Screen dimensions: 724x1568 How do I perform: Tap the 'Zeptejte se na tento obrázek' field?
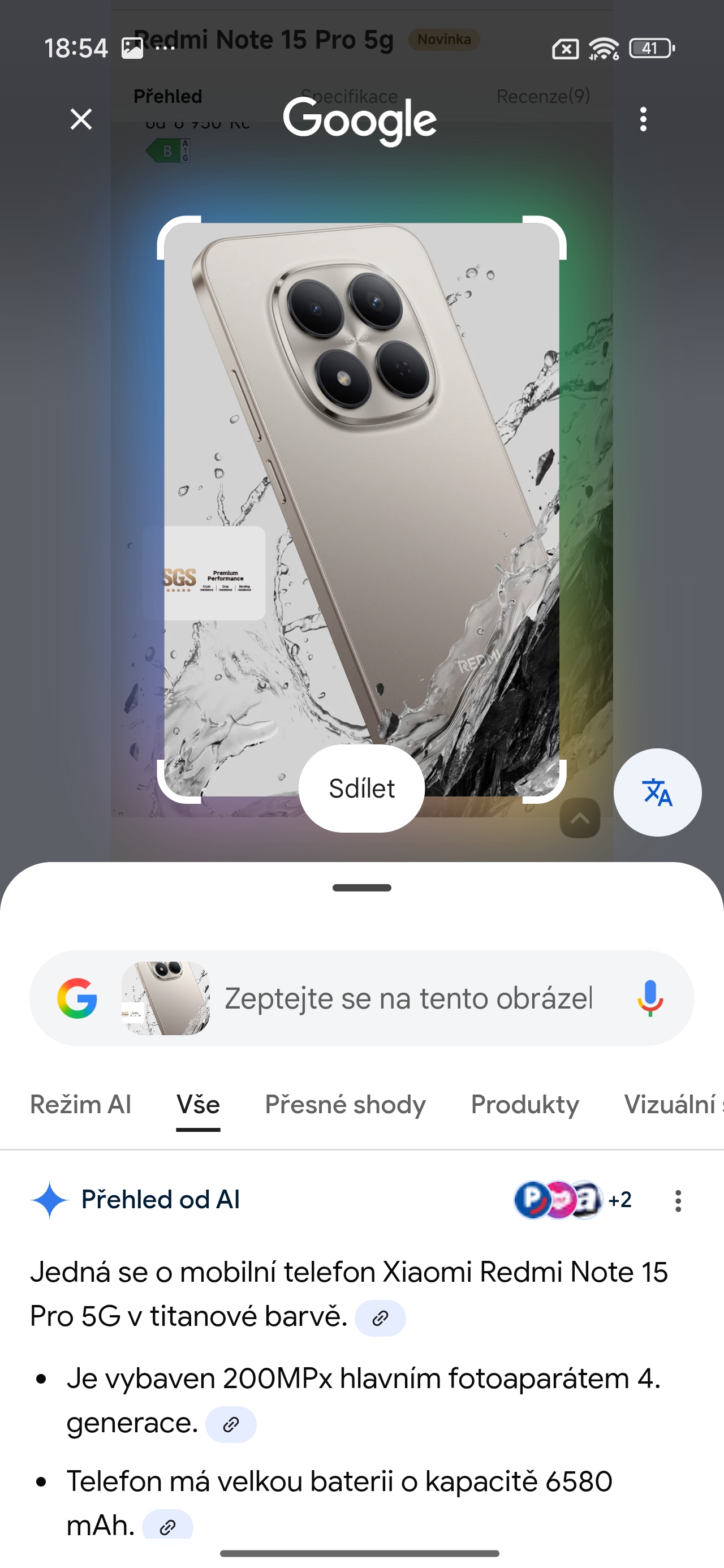[408, 998]
